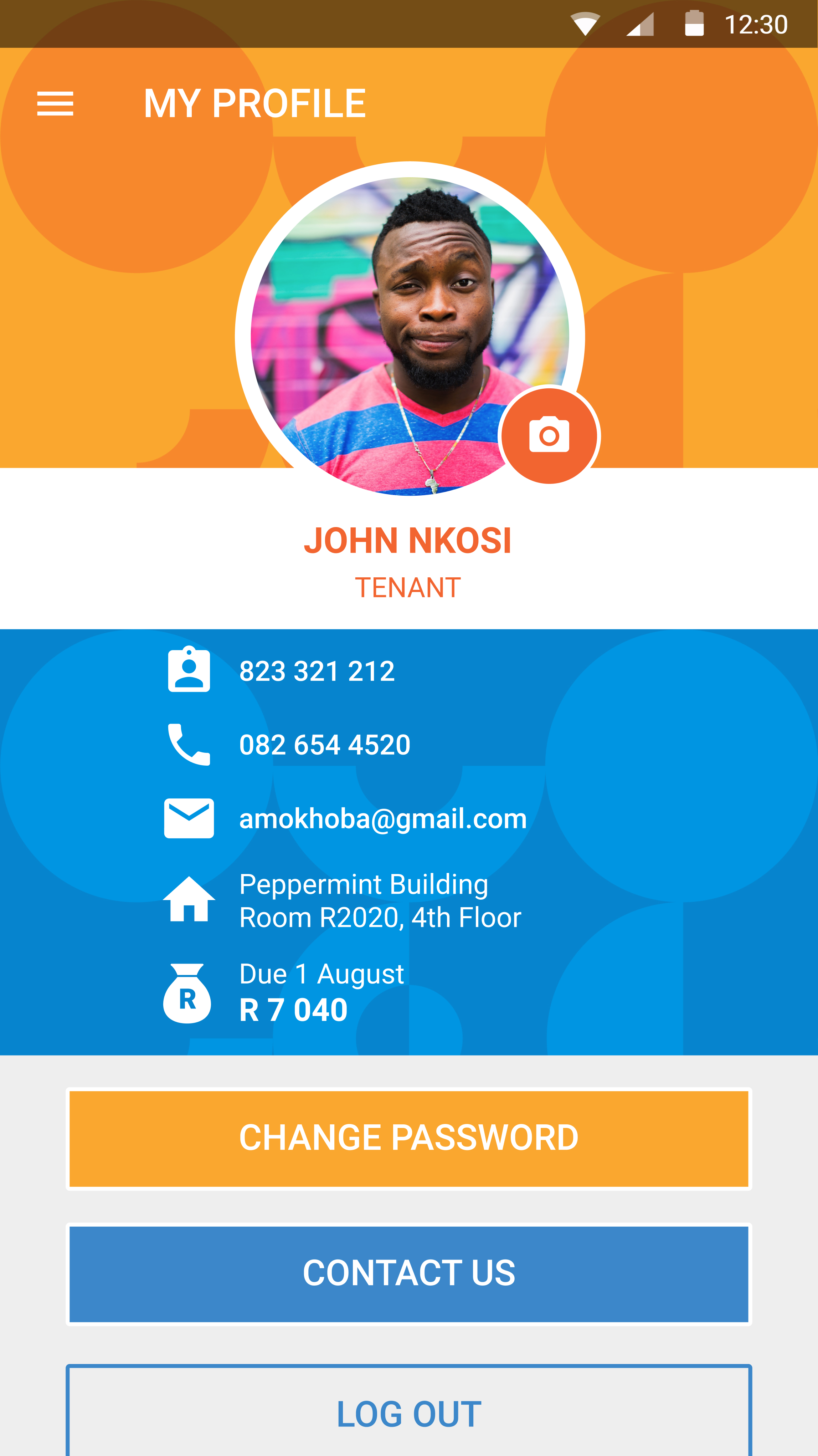
Task: Open Contact Us
Action: (x=408, y=1273)
